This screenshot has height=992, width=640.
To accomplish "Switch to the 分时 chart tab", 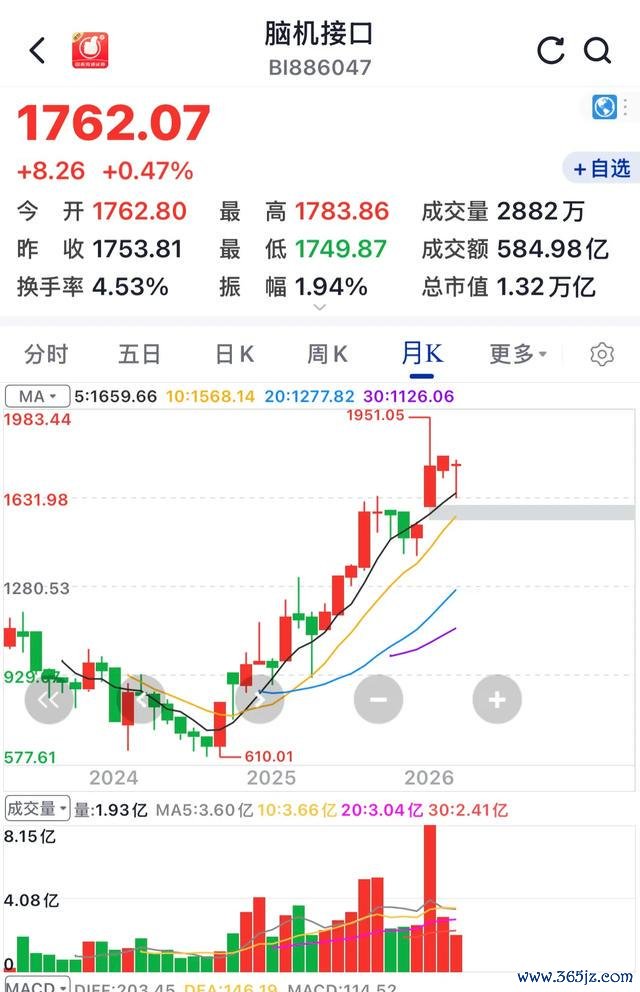I will coord(46,354).
